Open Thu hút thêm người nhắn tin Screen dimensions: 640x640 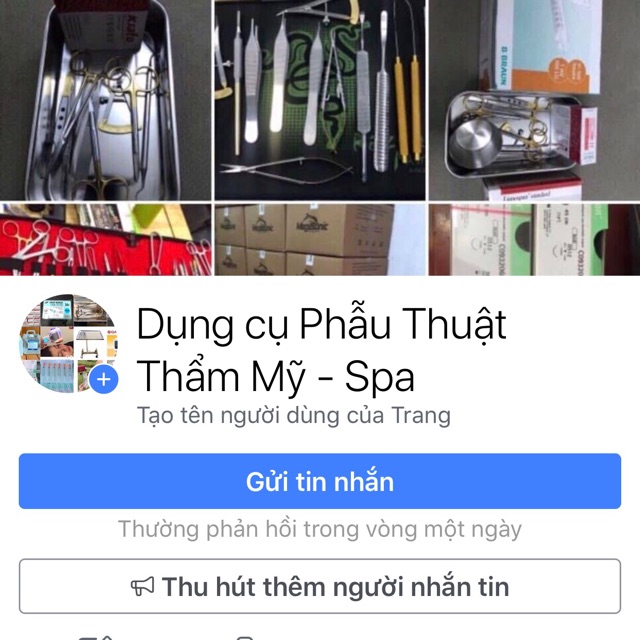coord(320,586)
